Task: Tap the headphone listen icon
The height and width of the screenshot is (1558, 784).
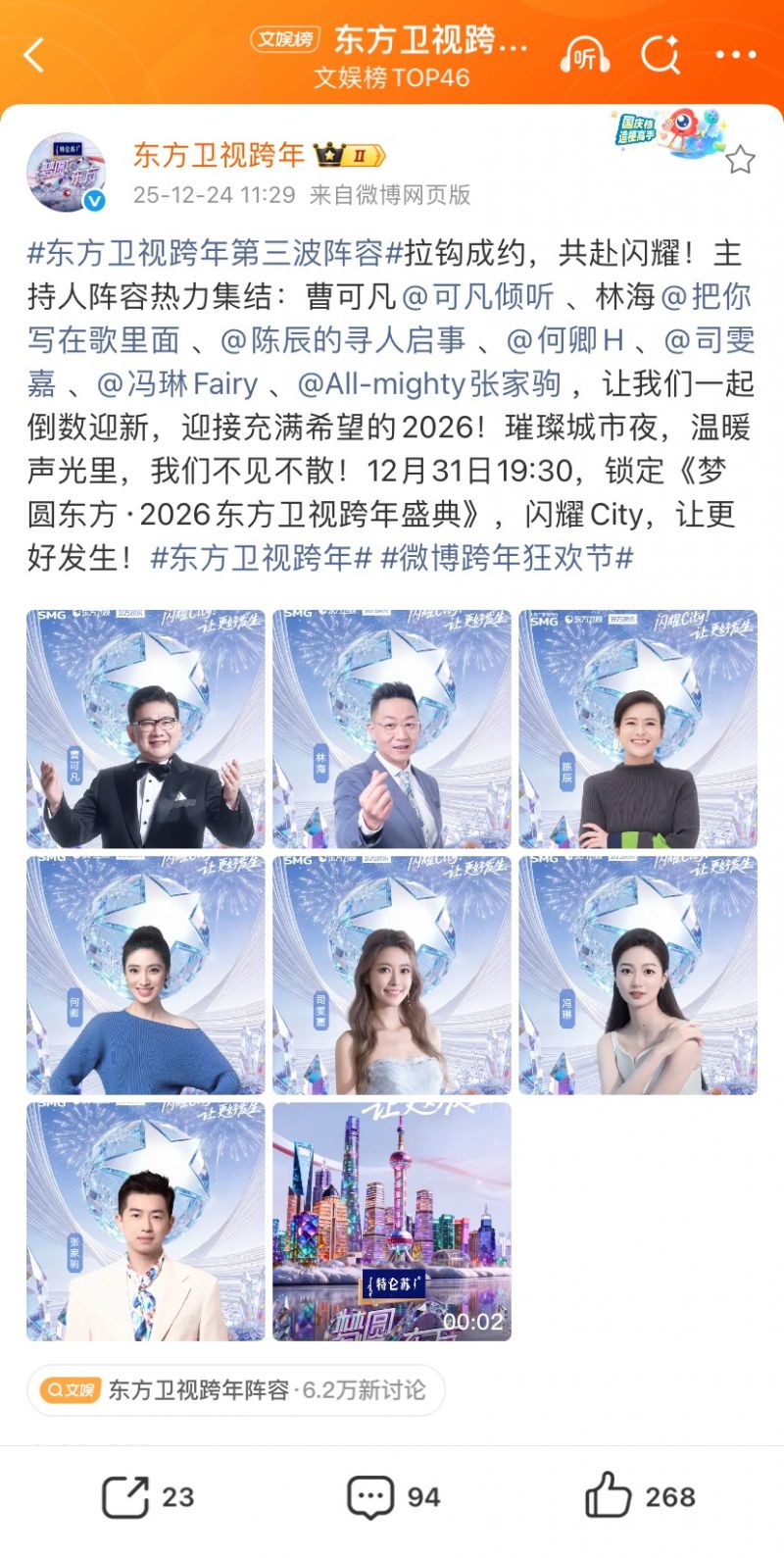Action: 584,56
